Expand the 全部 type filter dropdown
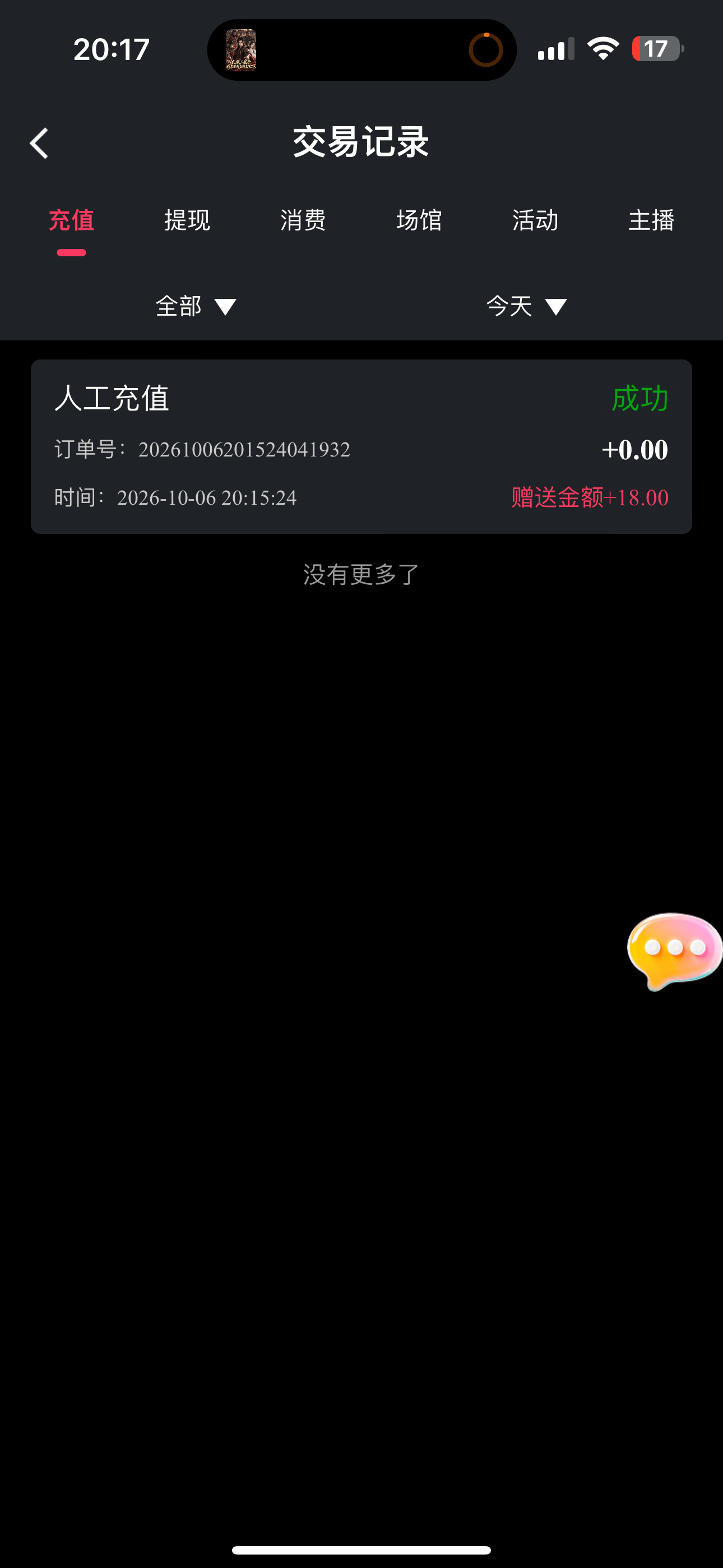 [x=196, y=306]
